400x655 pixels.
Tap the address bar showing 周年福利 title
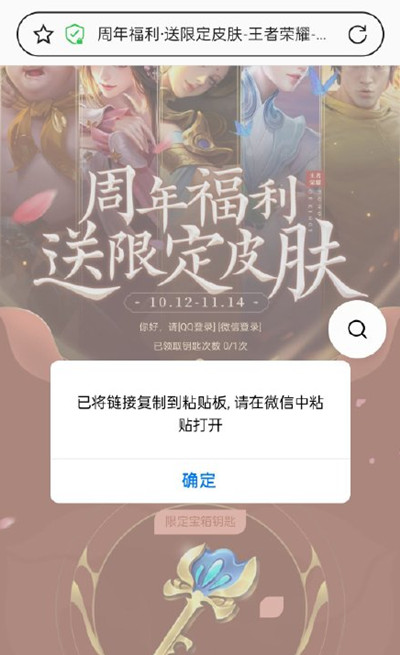pos(212,34)
